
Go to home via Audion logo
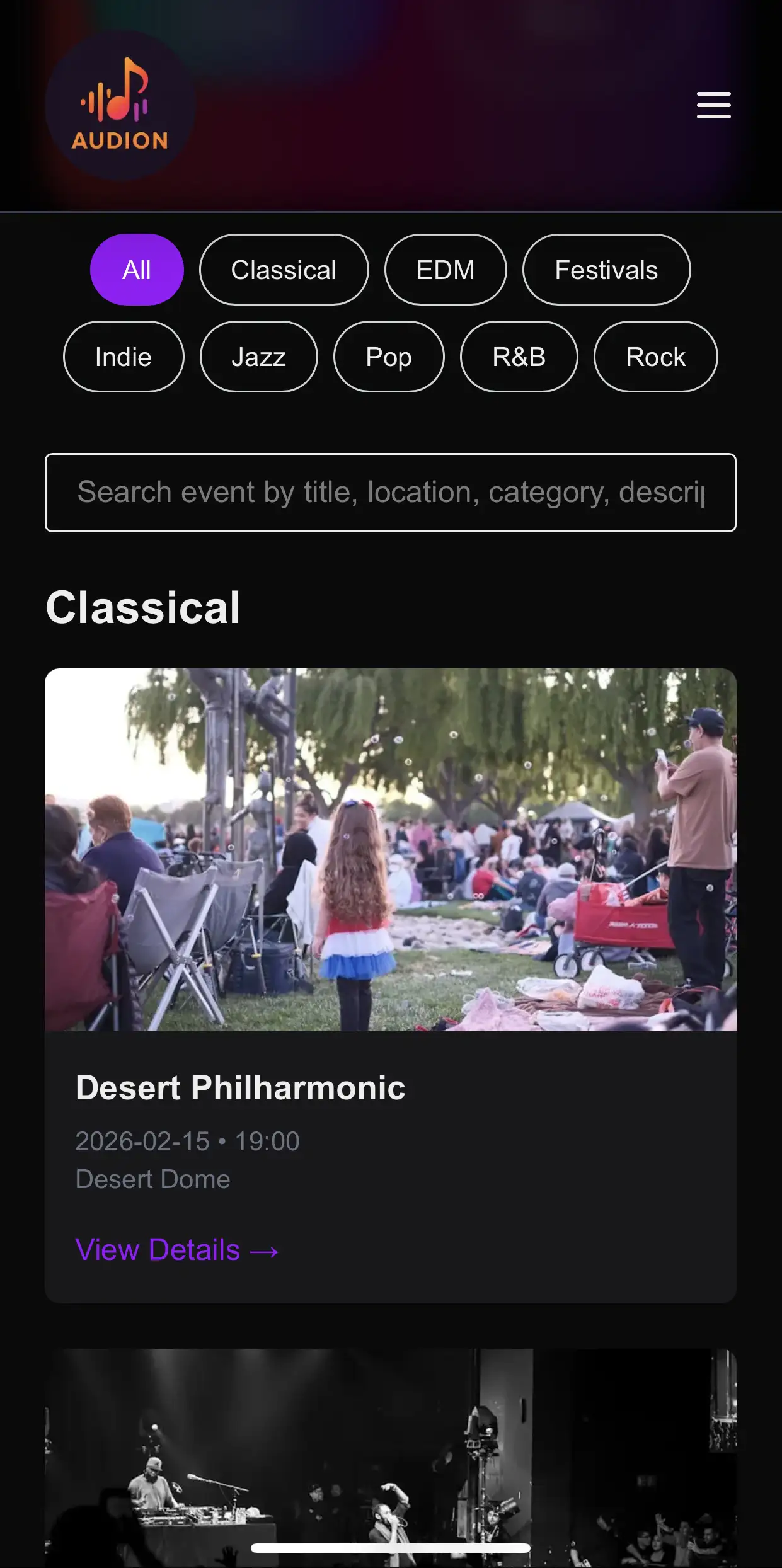120,105
